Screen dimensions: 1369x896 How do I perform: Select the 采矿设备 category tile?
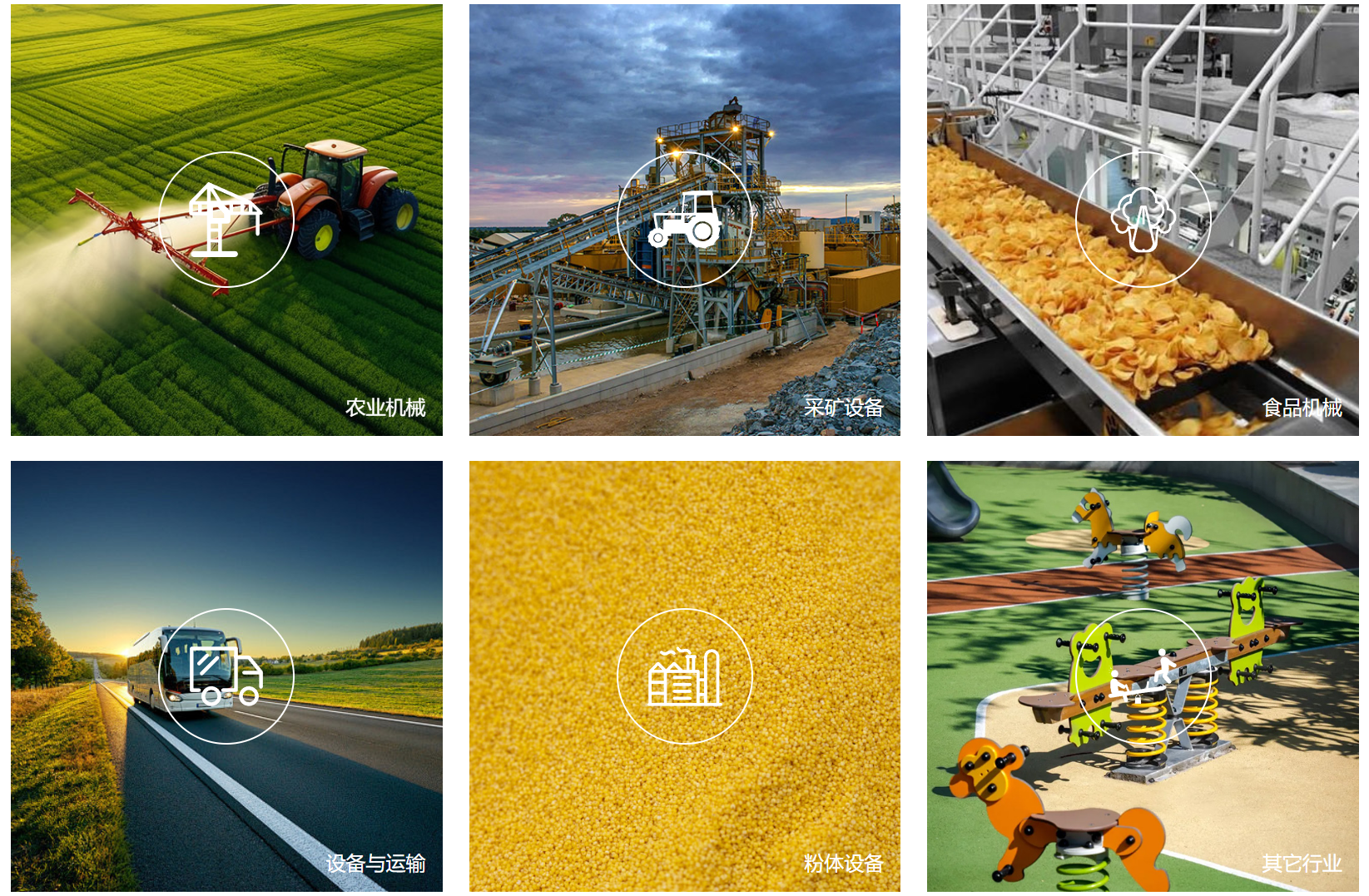684,220
